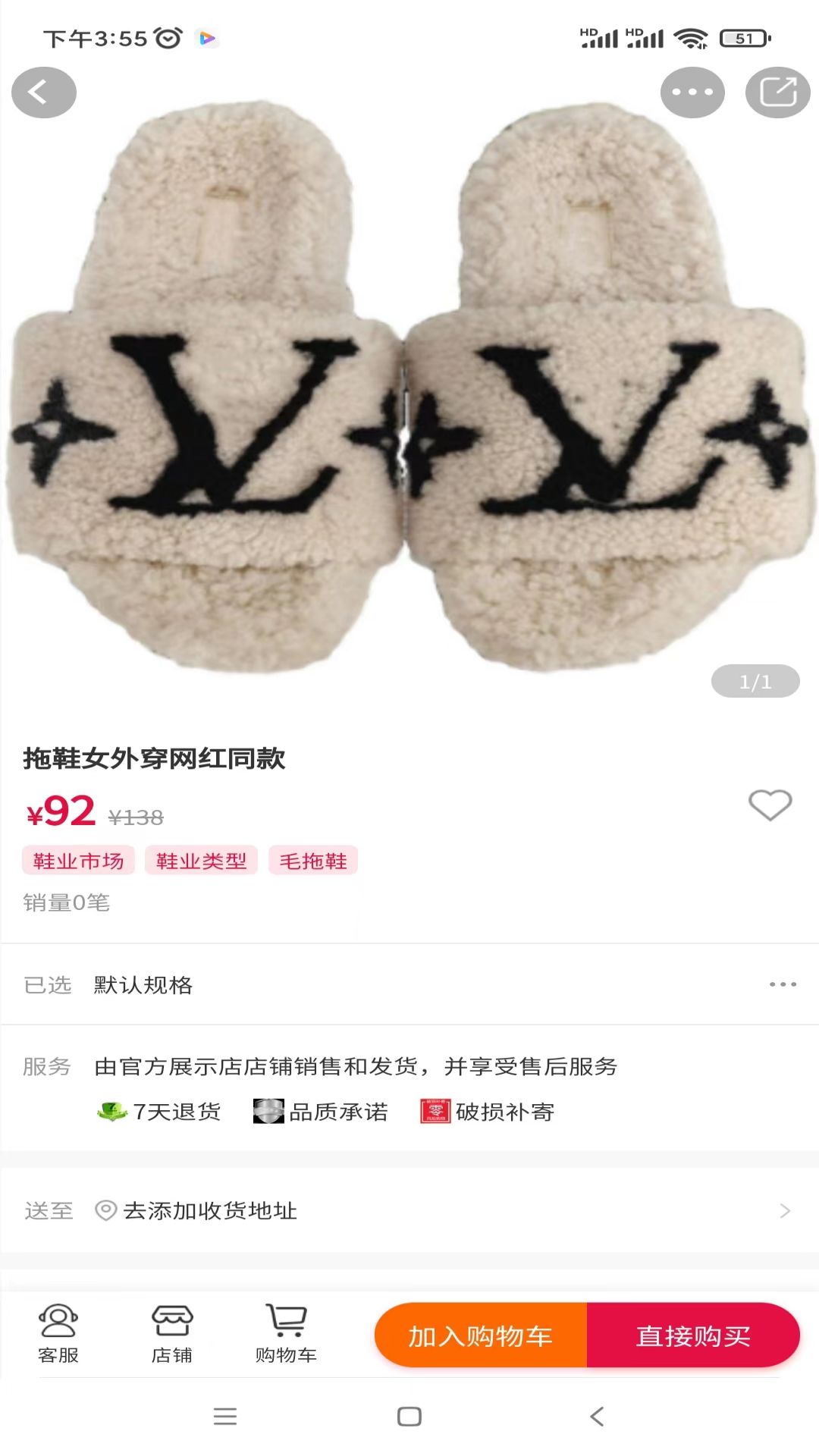The width and height of the screenshot is (819, 1456).
Task: Open the three-dot overflow menu
Action: (692, 93)
